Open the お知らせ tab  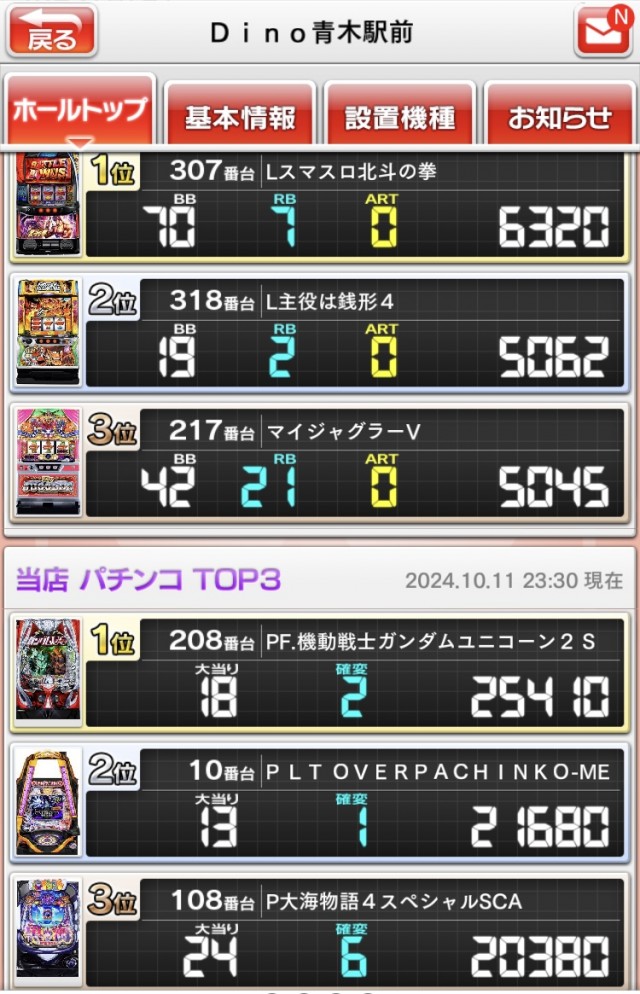coord(560,117)
